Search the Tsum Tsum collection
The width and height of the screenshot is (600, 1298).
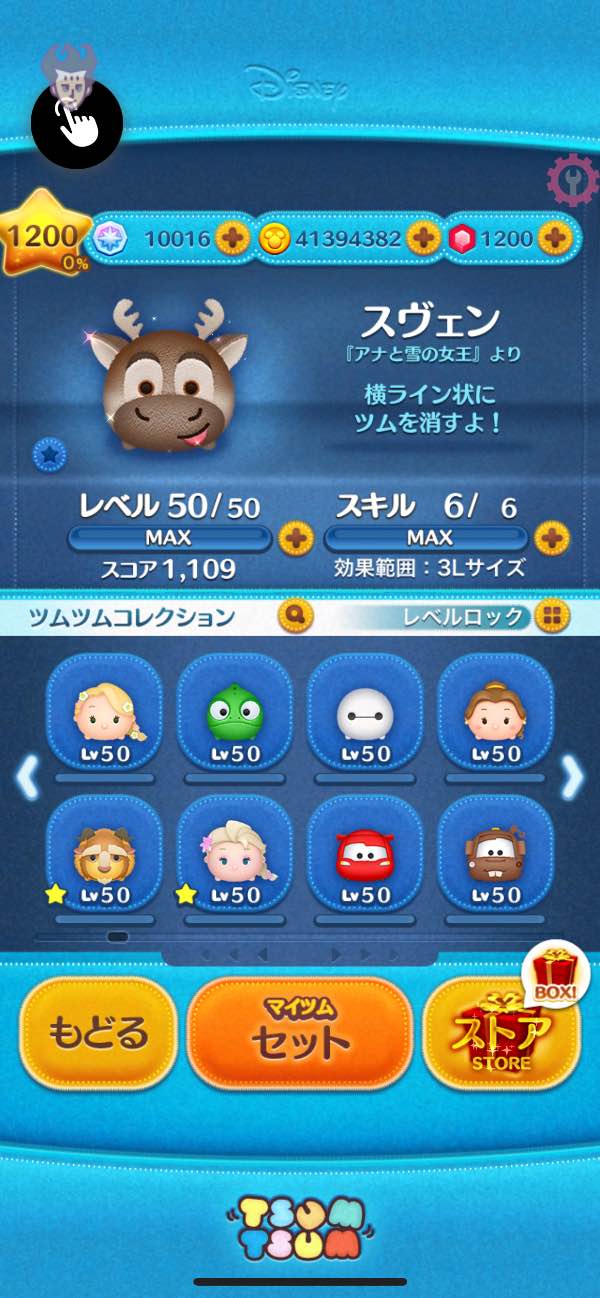(297, 615)
